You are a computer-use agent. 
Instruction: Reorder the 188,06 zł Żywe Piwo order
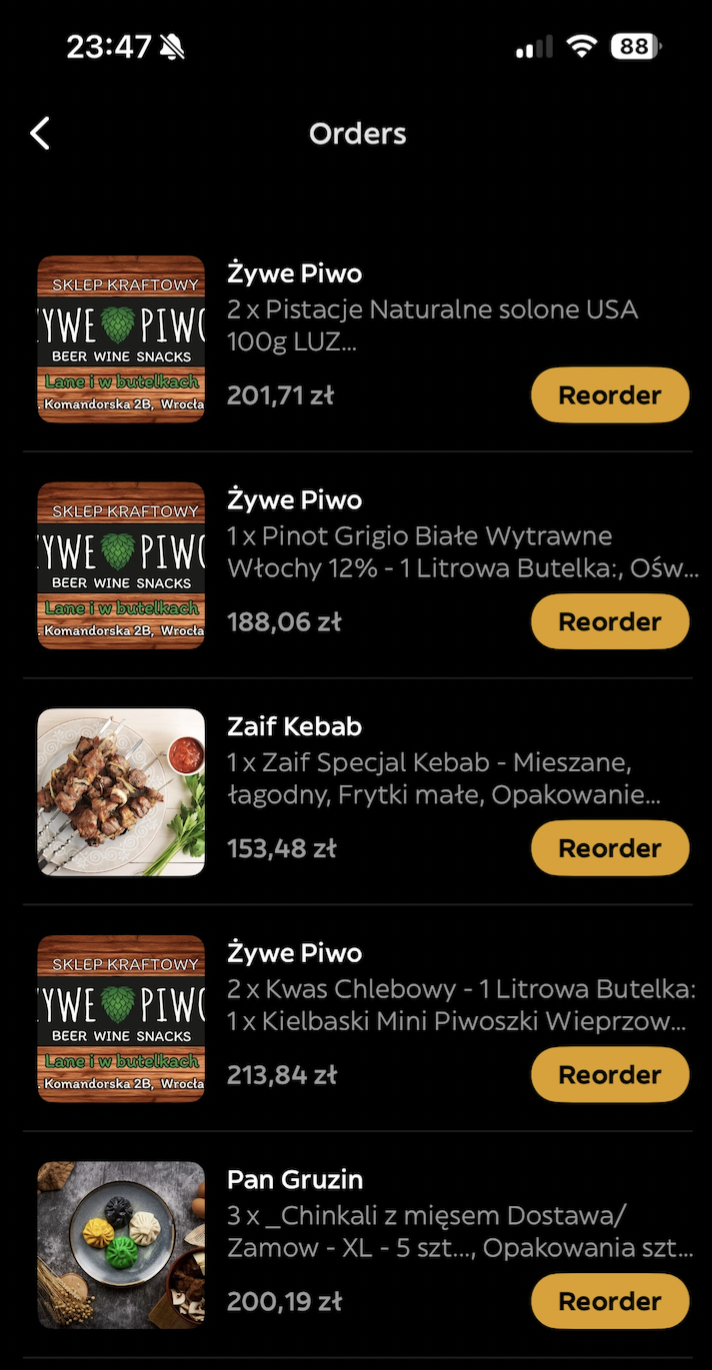(x=609, y=622)
